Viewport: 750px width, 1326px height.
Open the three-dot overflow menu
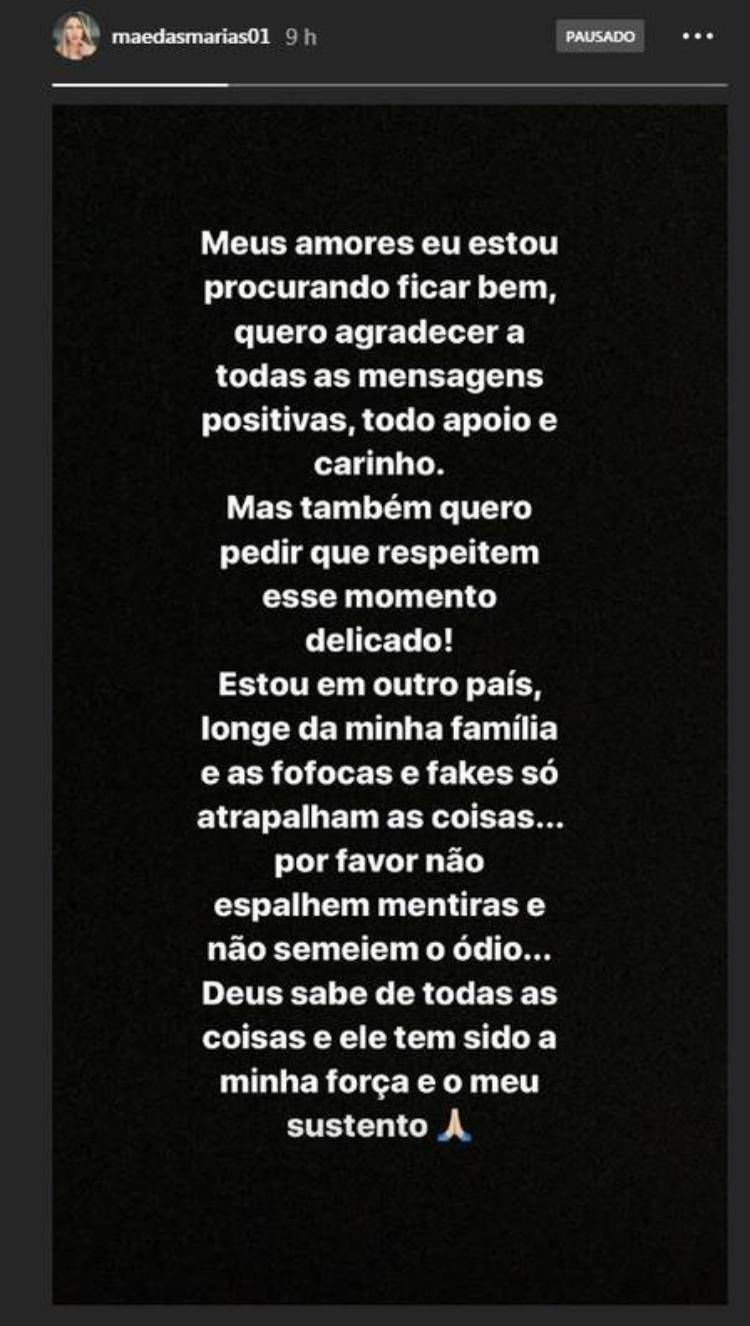pos(698,36)
